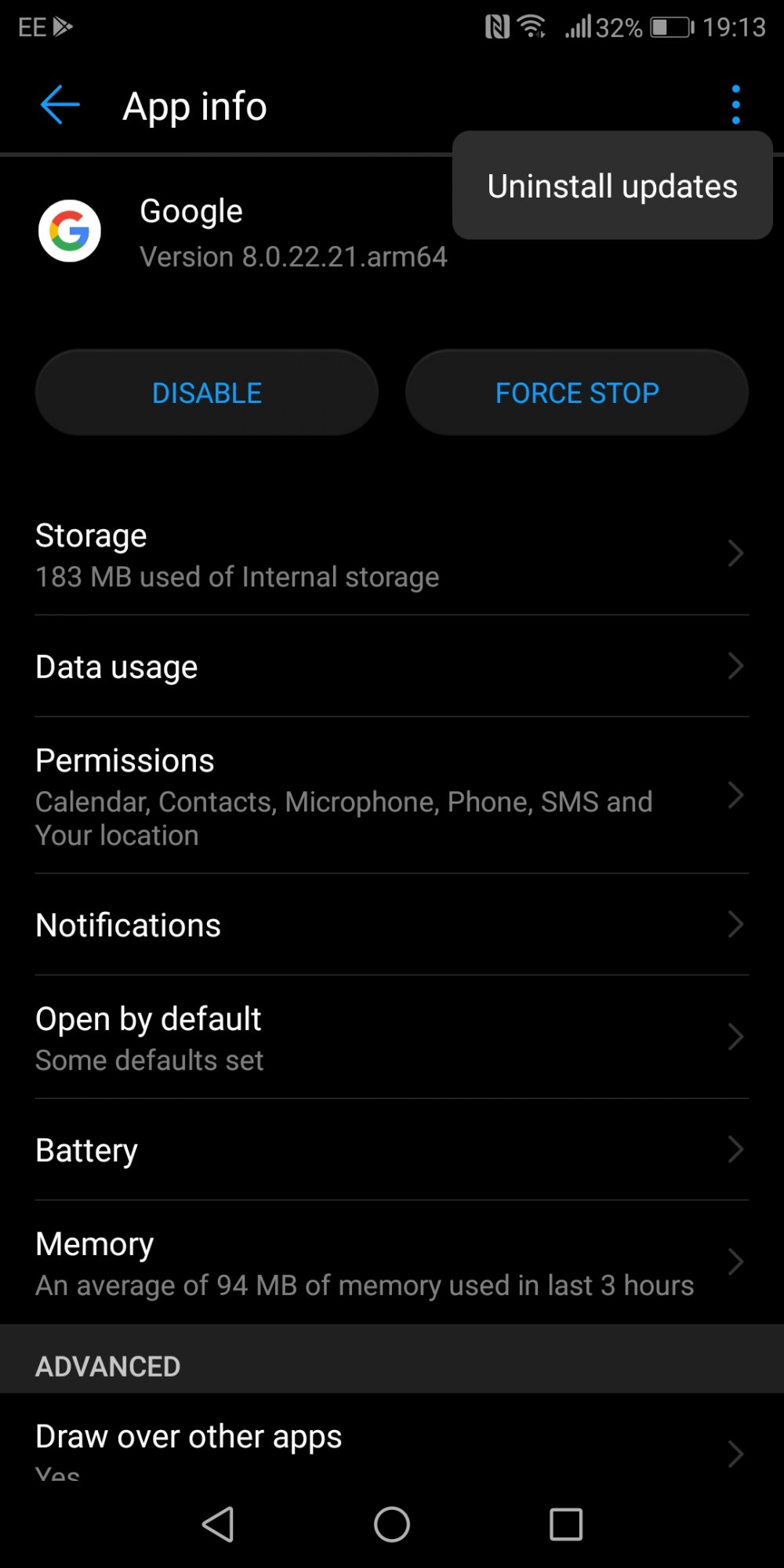The image size is (784, 1568).
Task: Open the Storage details row
Action: [x=392, y=555]
